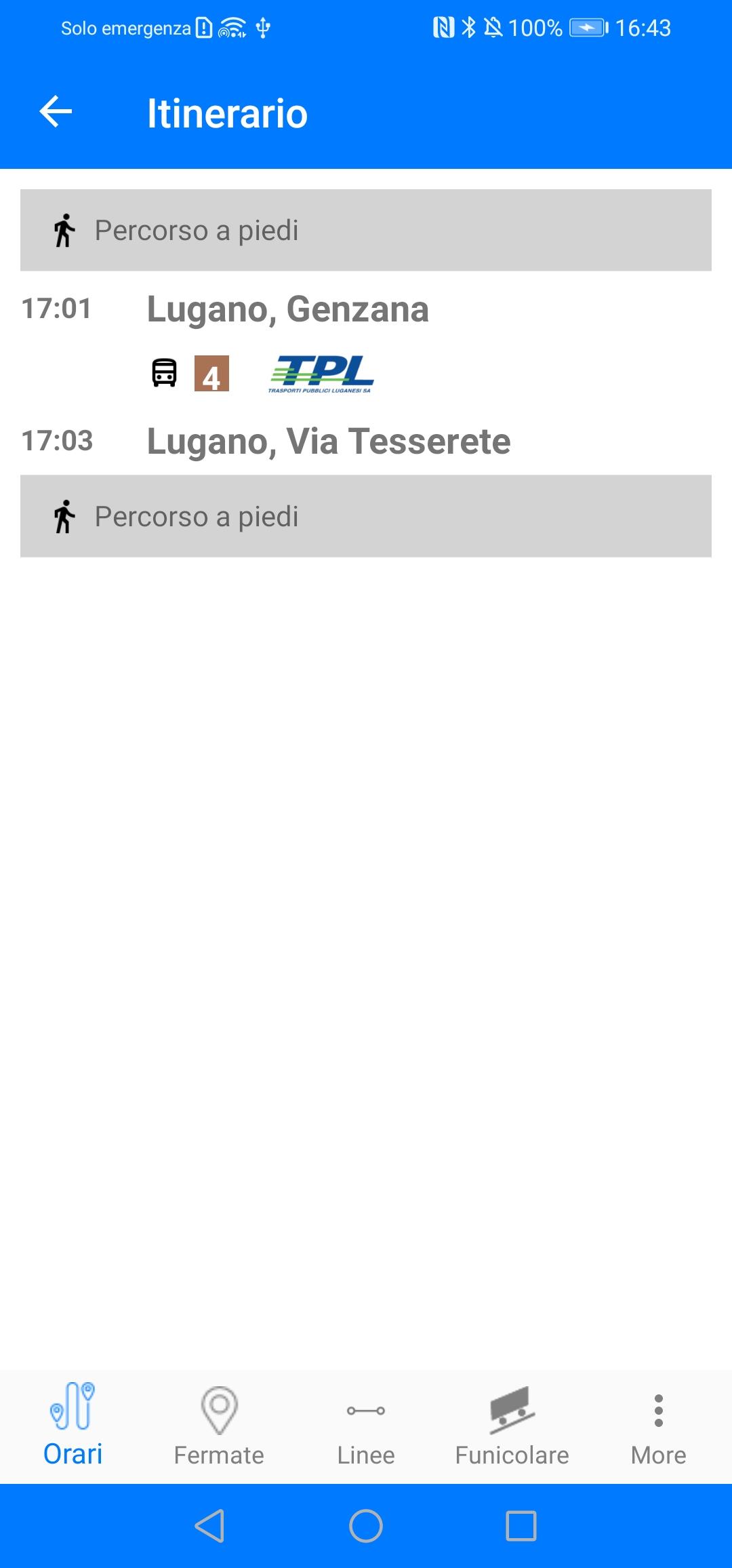The height and width of the screenshot is (1568, 732).
Task: Open the Lugano, Via Tesserete stop
Action: (329, 442)
